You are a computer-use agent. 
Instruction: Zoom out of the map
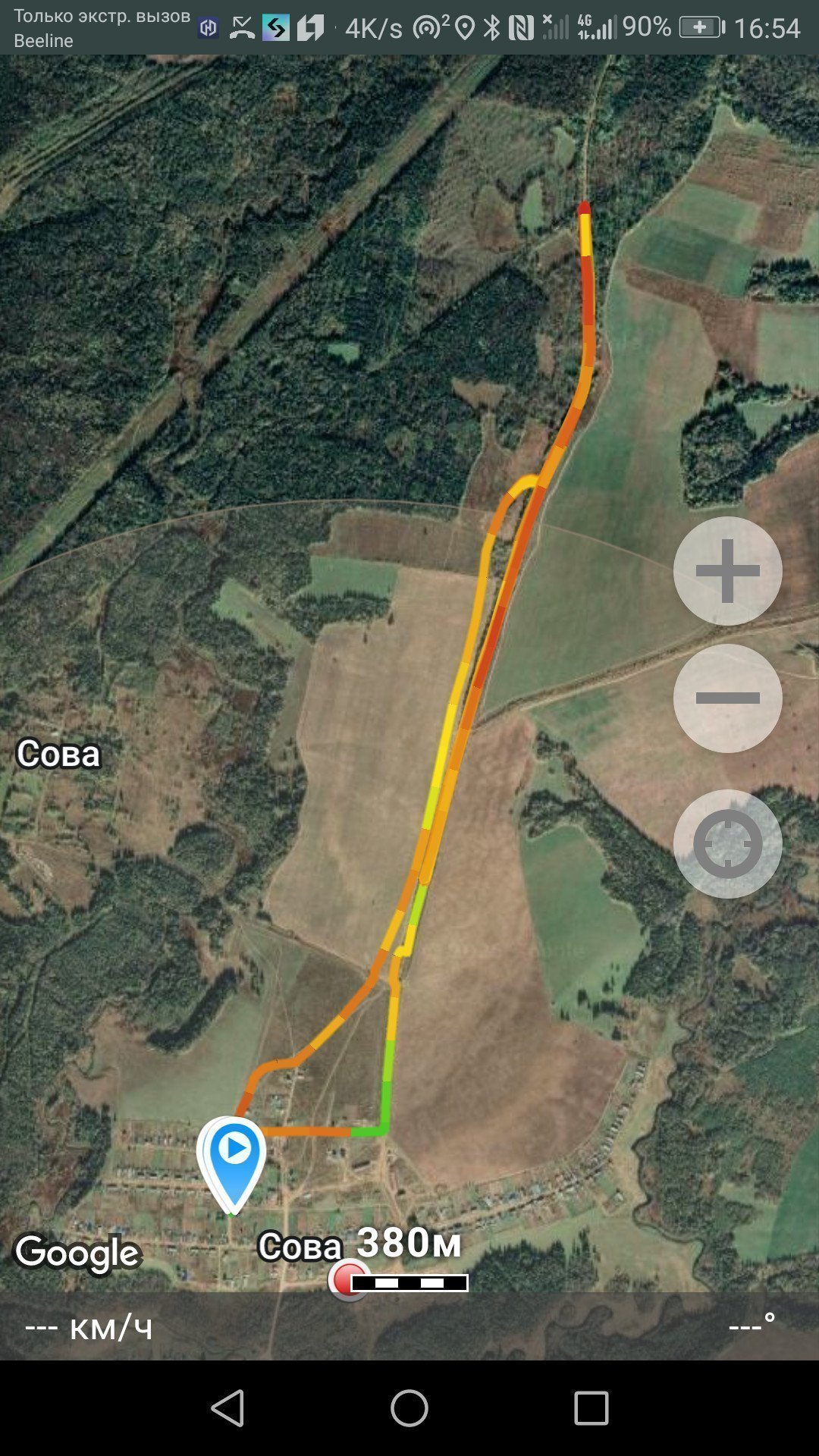tap(727, 698)
